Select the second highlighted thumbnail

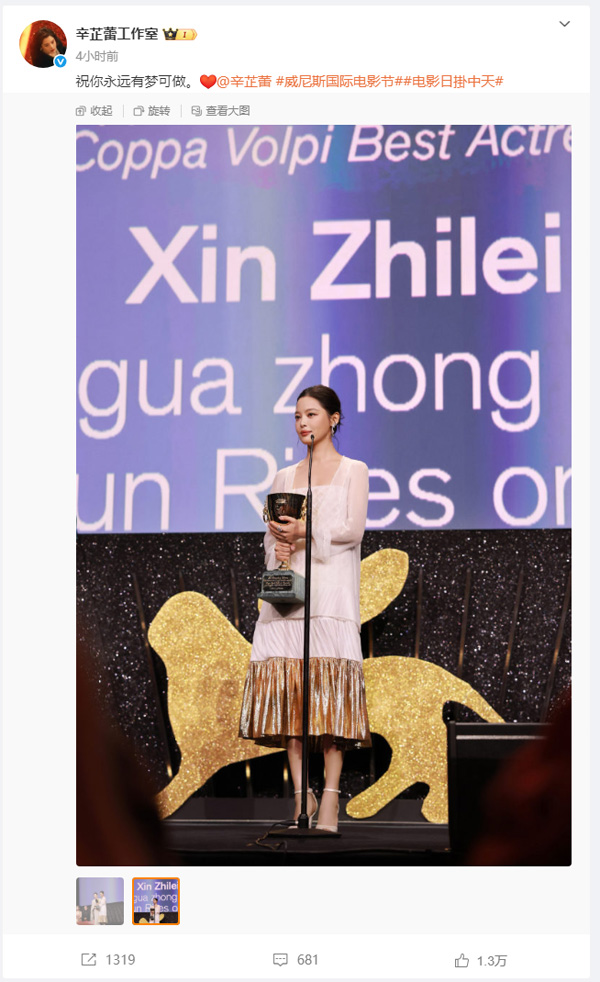click(156, 901)
